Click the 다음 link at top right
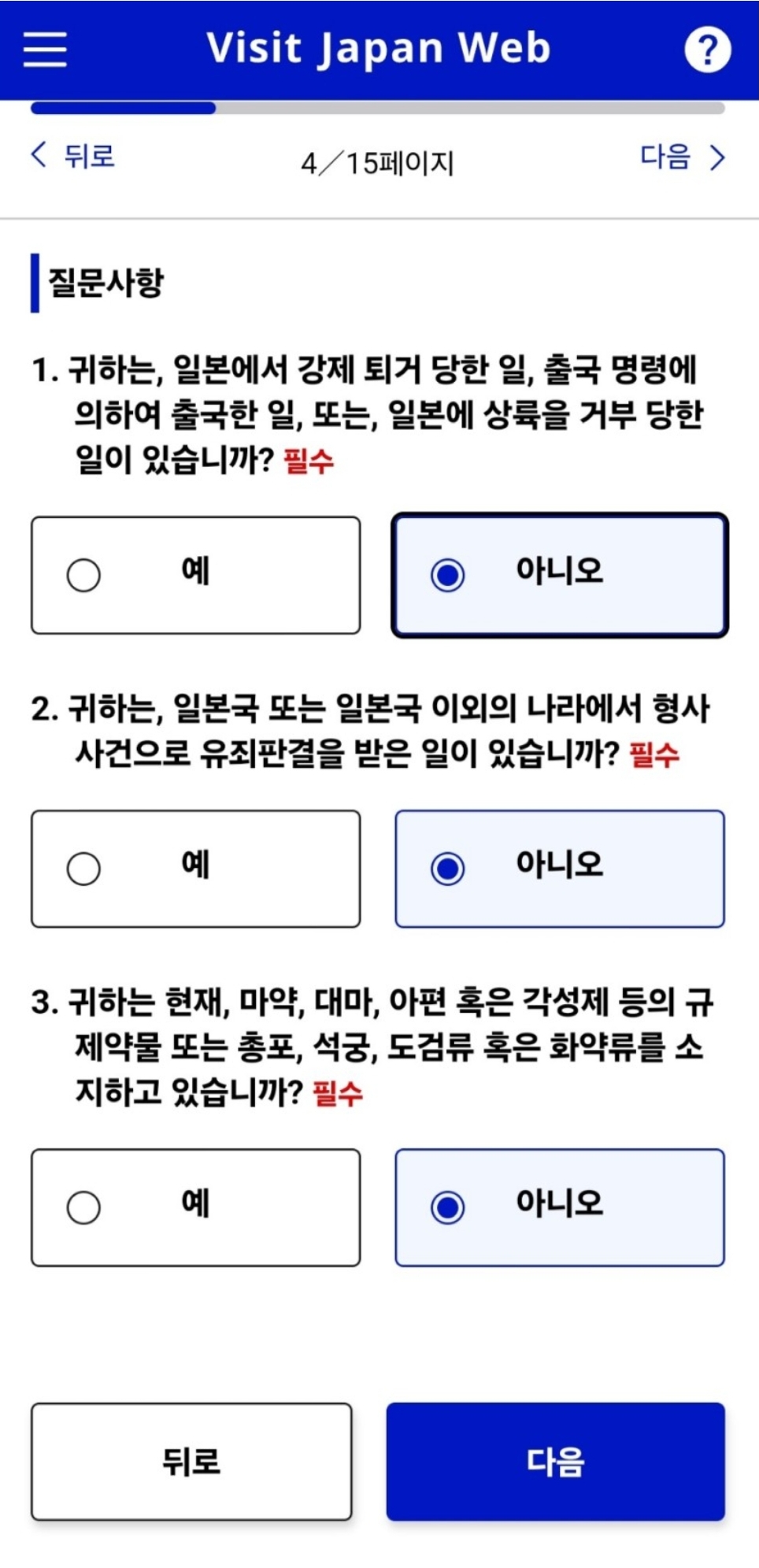The width and height of the screenshot is (759, 1568). 667,157
